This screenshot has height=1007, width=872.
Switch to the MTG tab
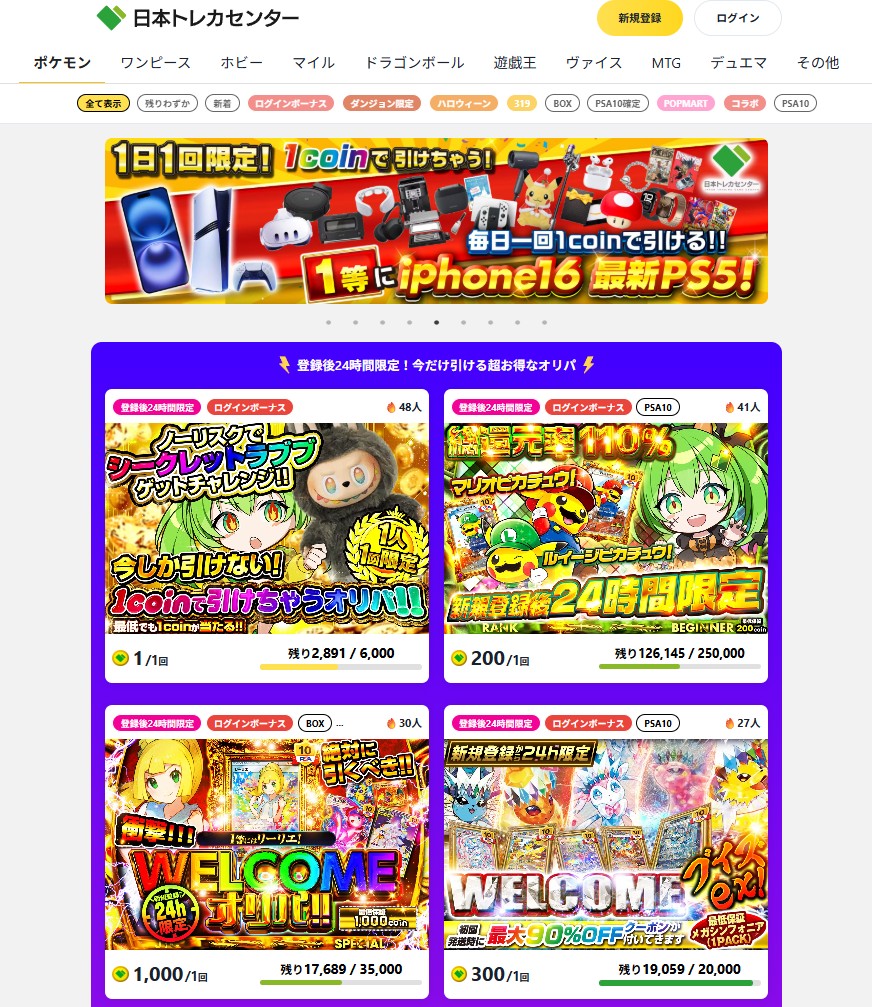666,62
